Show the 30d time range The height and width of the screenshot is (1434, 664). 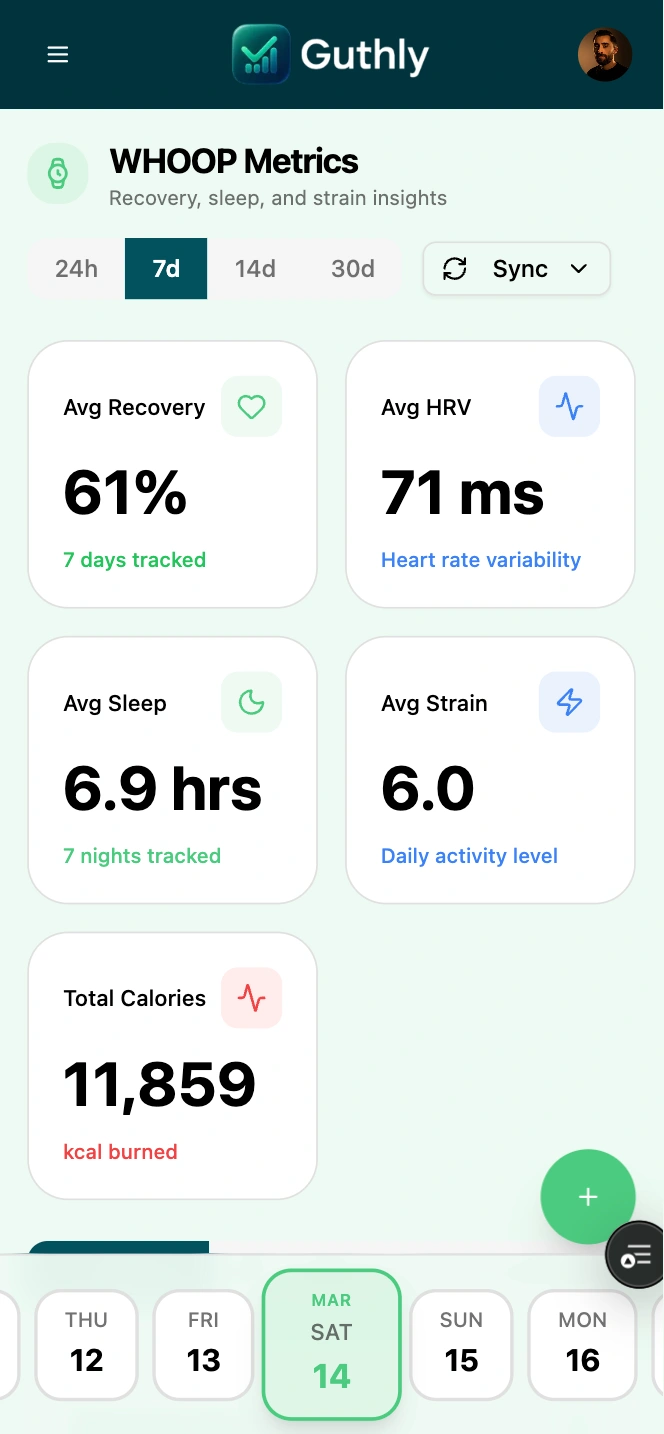point(353,269)
